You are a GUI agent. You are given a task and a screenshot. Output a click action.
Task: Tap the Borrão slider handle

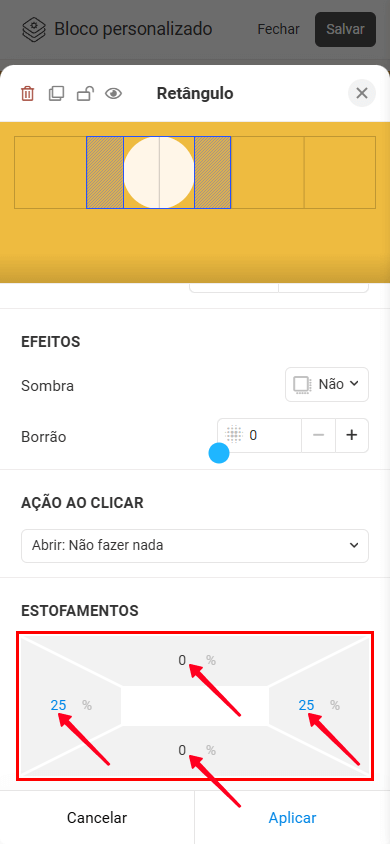coord(219,453)
